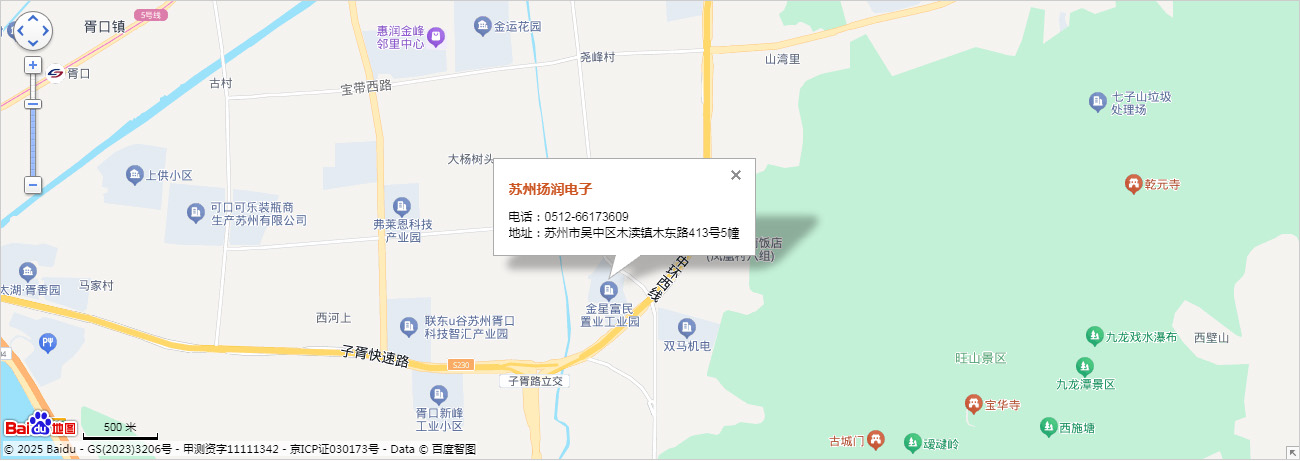
Task: Pan the map up with the arrow
Action: (32, 19)
